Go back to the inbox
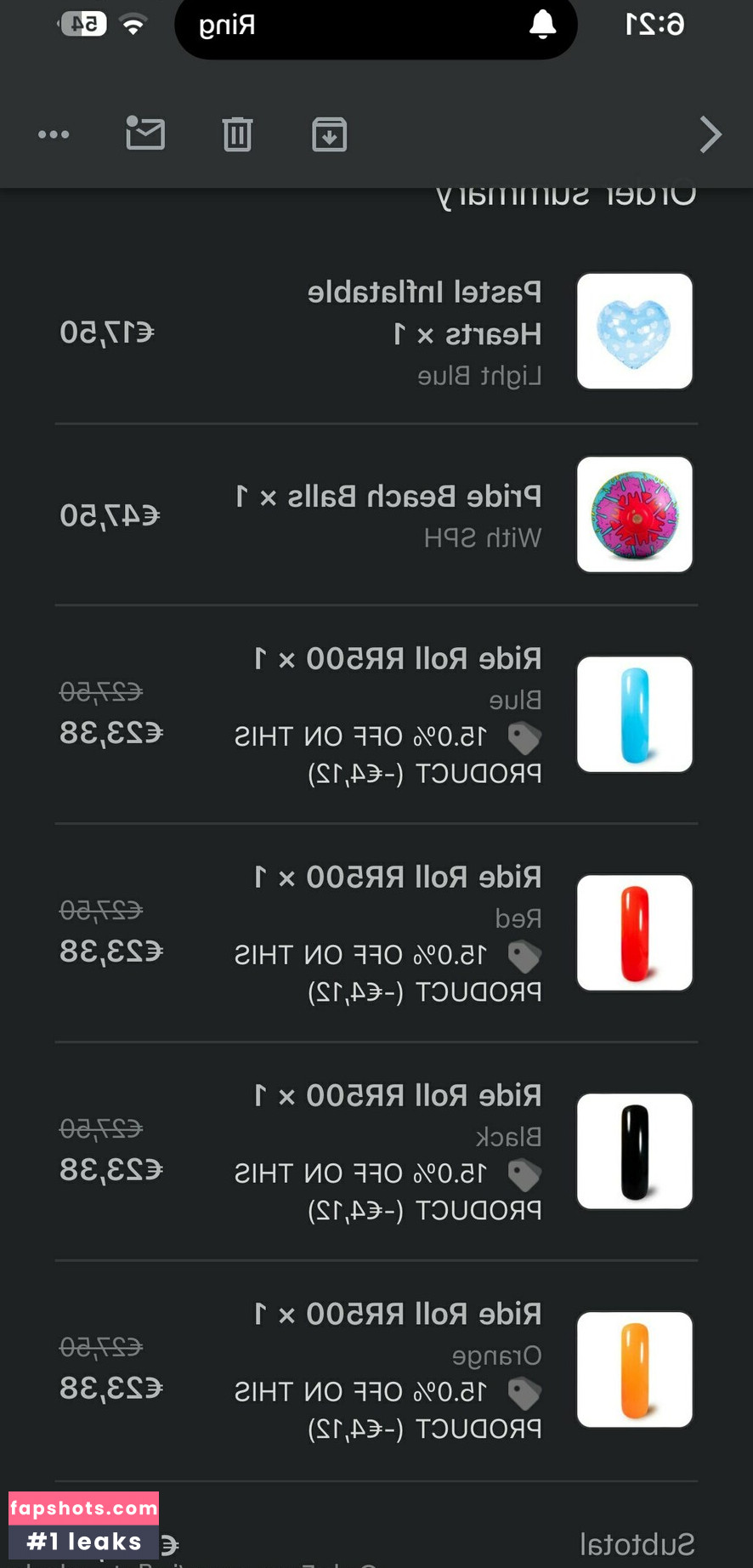753x1568 pixels. (x=710, y=134)
